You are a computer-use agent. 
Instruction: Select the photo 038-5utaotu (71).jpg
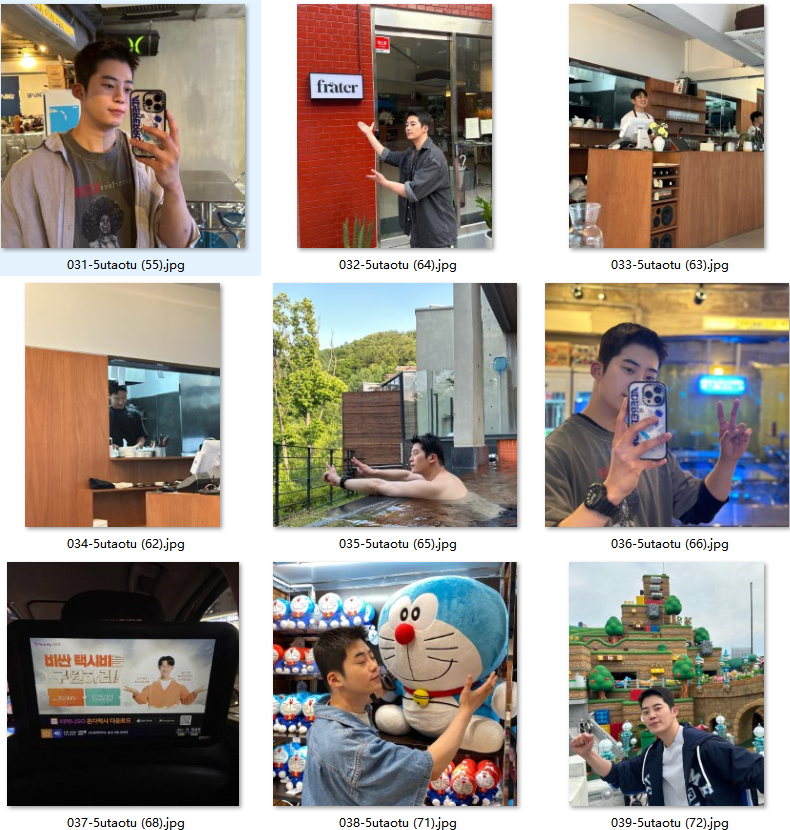pos(394,684)
